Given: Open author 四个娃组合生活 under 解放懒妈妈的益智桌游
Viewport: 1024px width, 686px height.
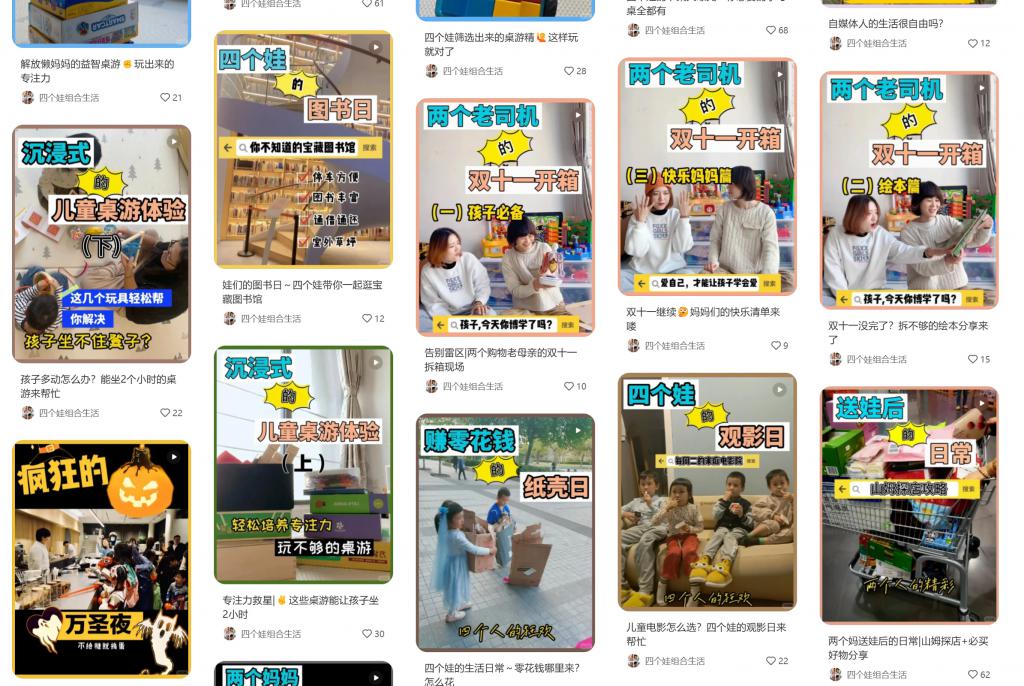Looking at the screenshot, I should pos(68,98).
